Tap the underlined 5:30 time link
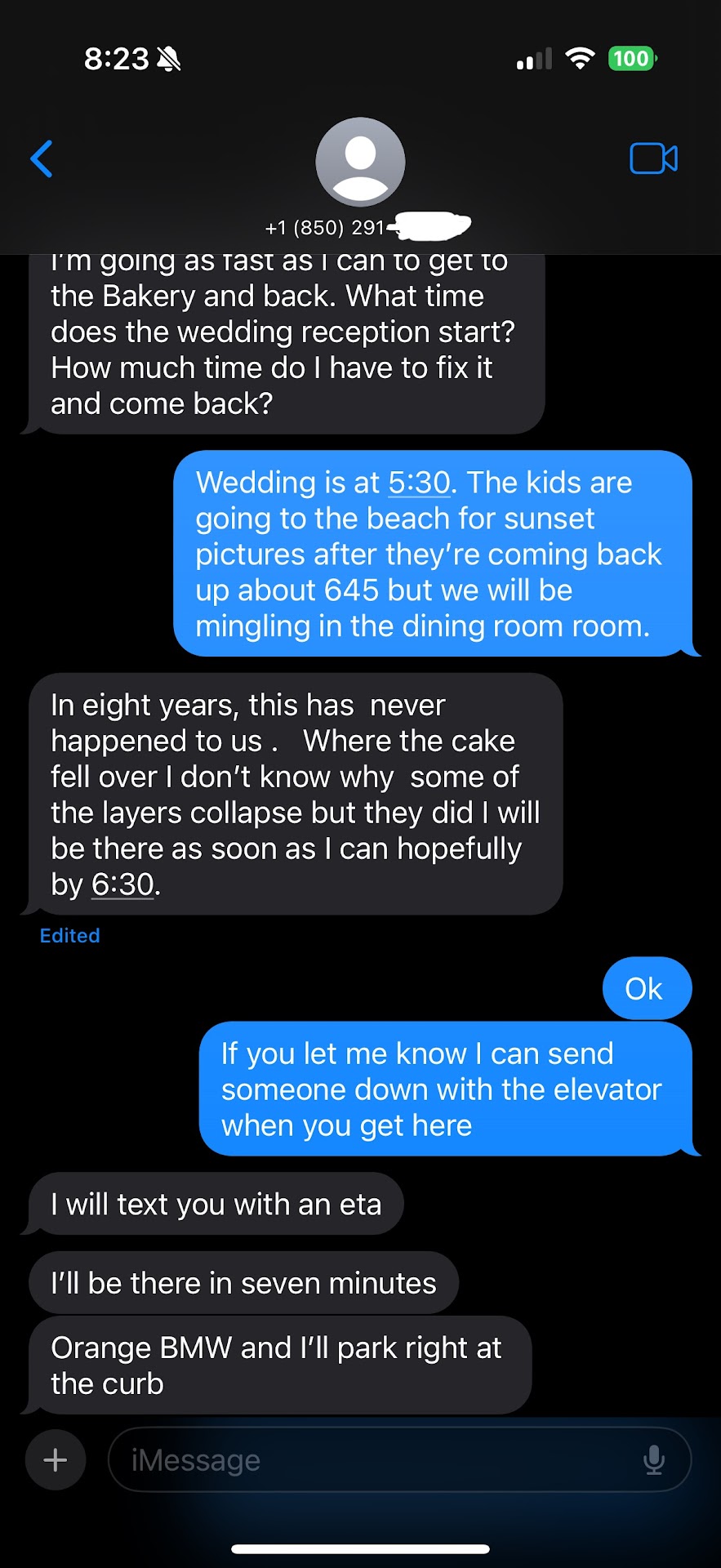 point(419,483)
